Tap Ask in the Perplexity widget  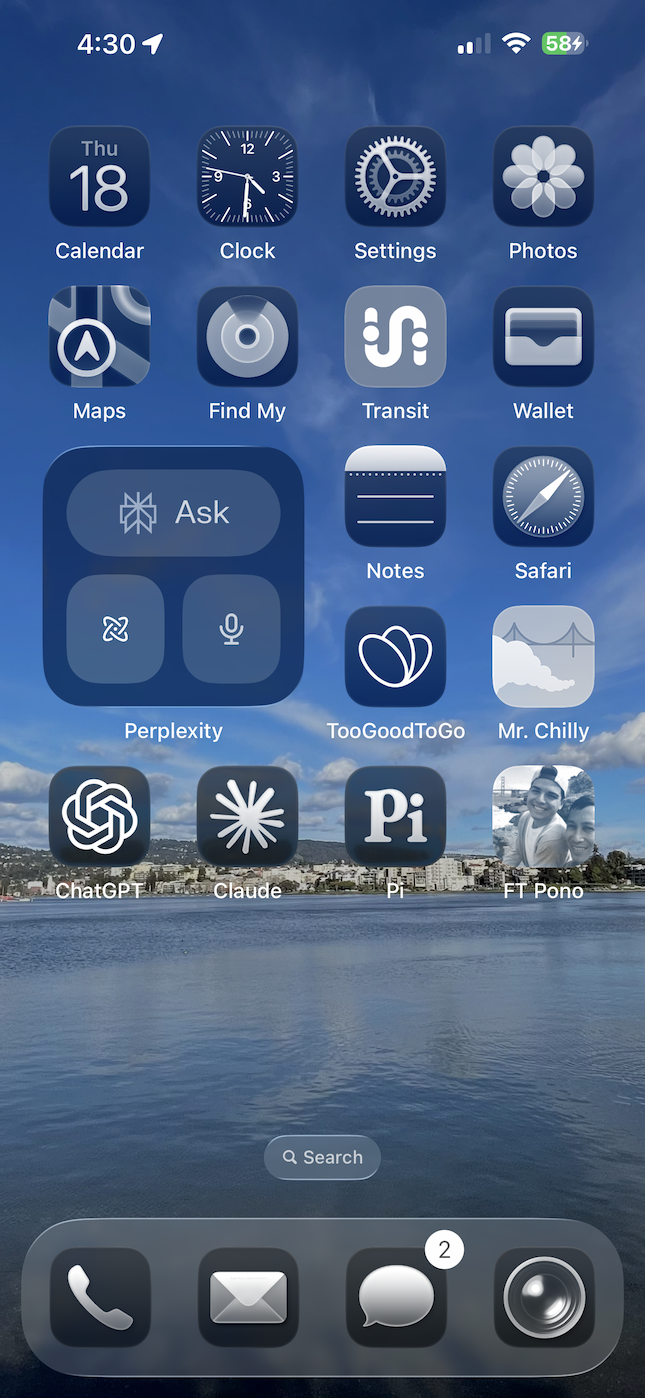pyautogui.click(x=173, y=513)
